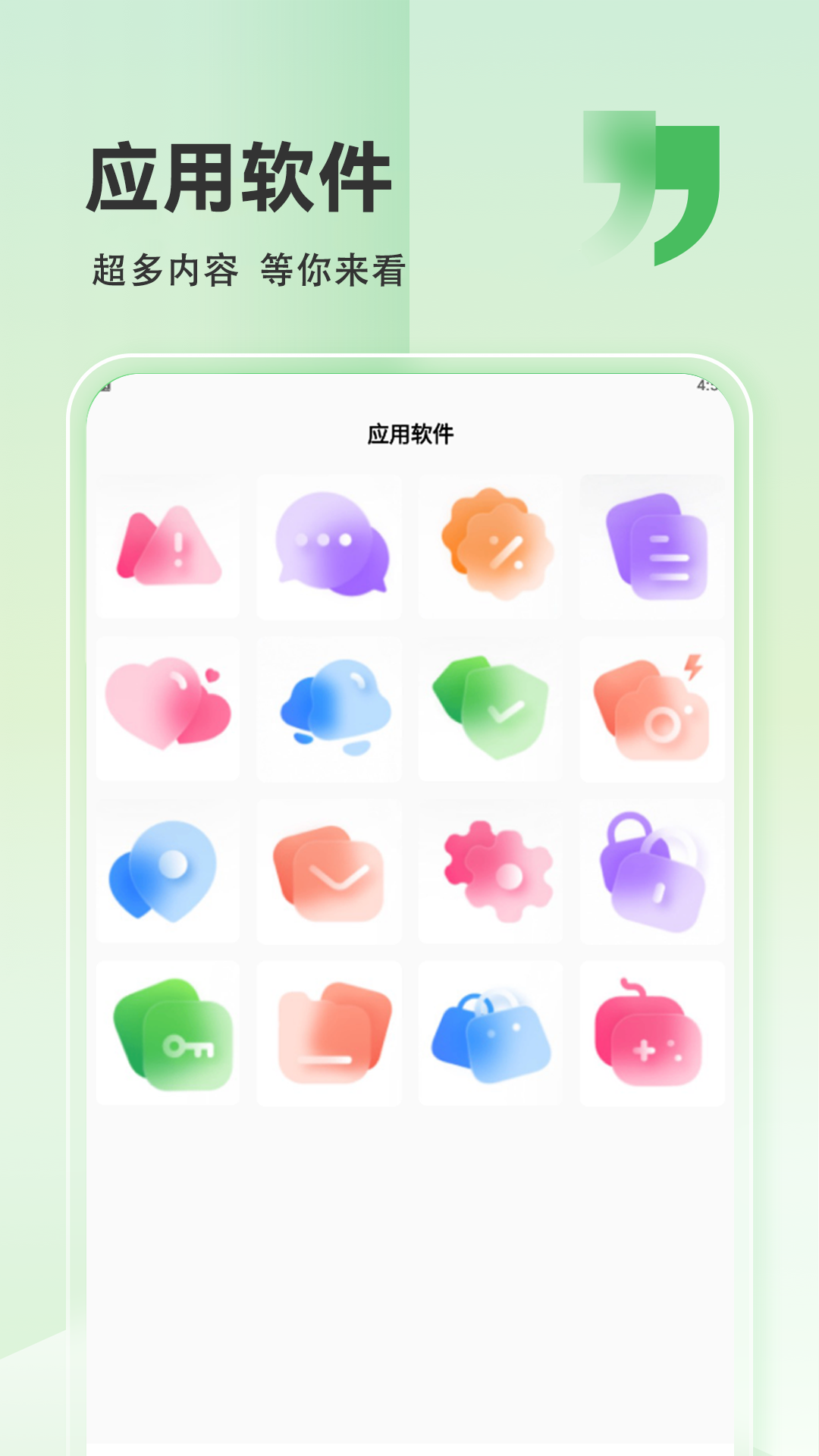
Task: Tap the camera with lightning flash icon
Action: coord(653,709)
